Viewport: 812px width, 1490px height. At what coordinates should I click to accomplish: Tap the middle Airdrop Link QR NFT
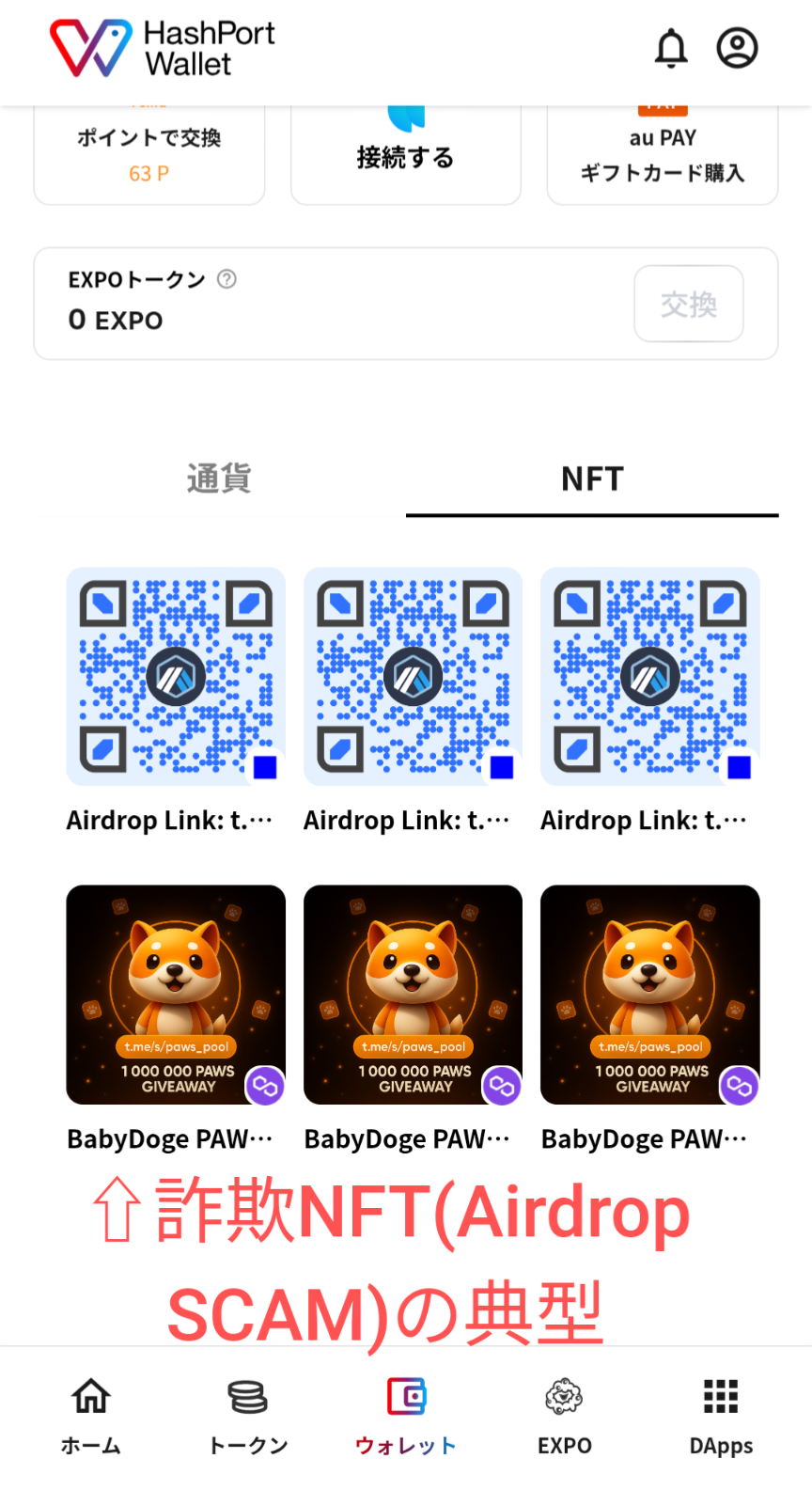tap(413, 675)
